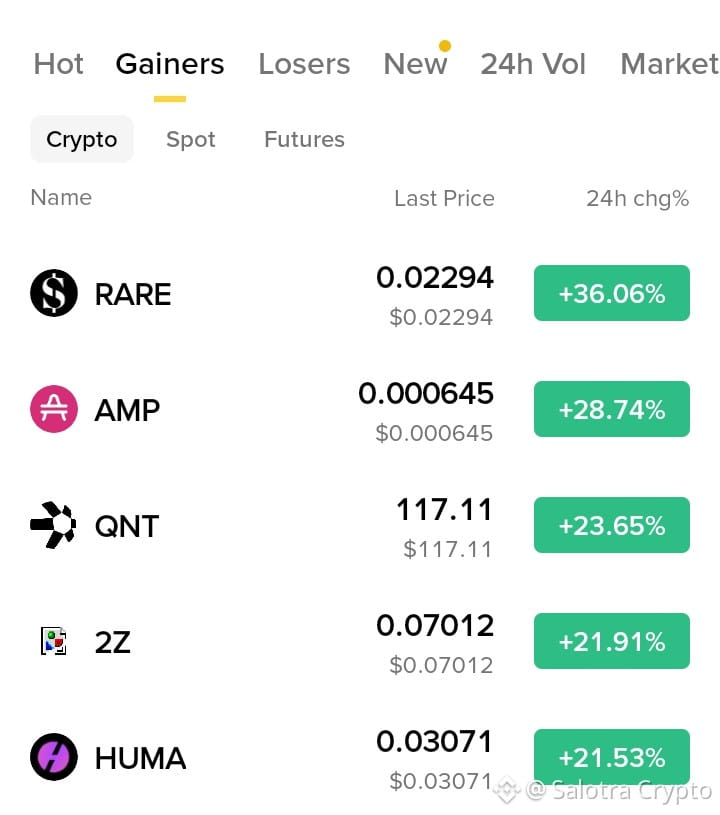Viewport: 720px width, 815px height.
Task: Tap QNT's +23.65% change badge
Action: (x=612, y=525)
